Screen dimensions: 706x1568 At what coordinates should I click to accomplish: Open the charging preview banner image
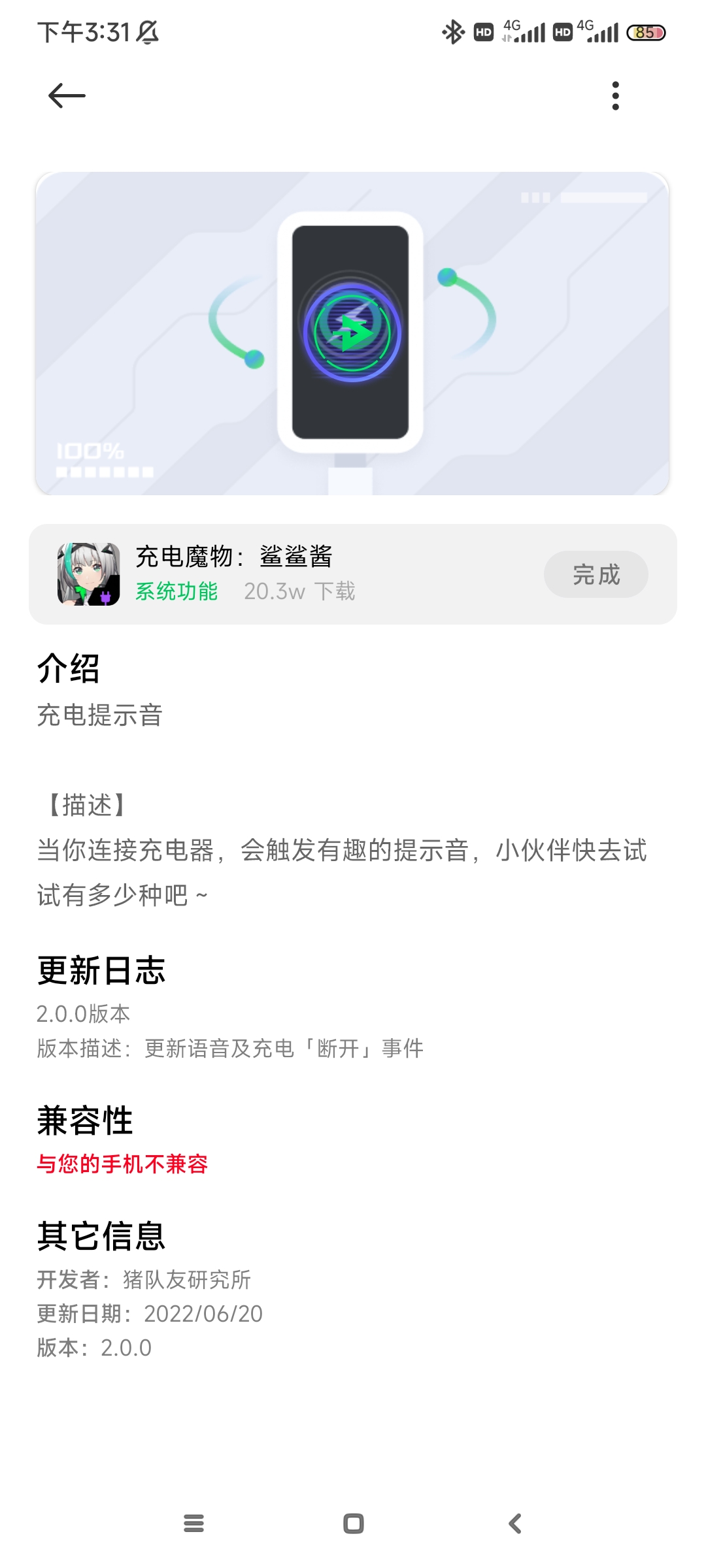coord(352,333)
